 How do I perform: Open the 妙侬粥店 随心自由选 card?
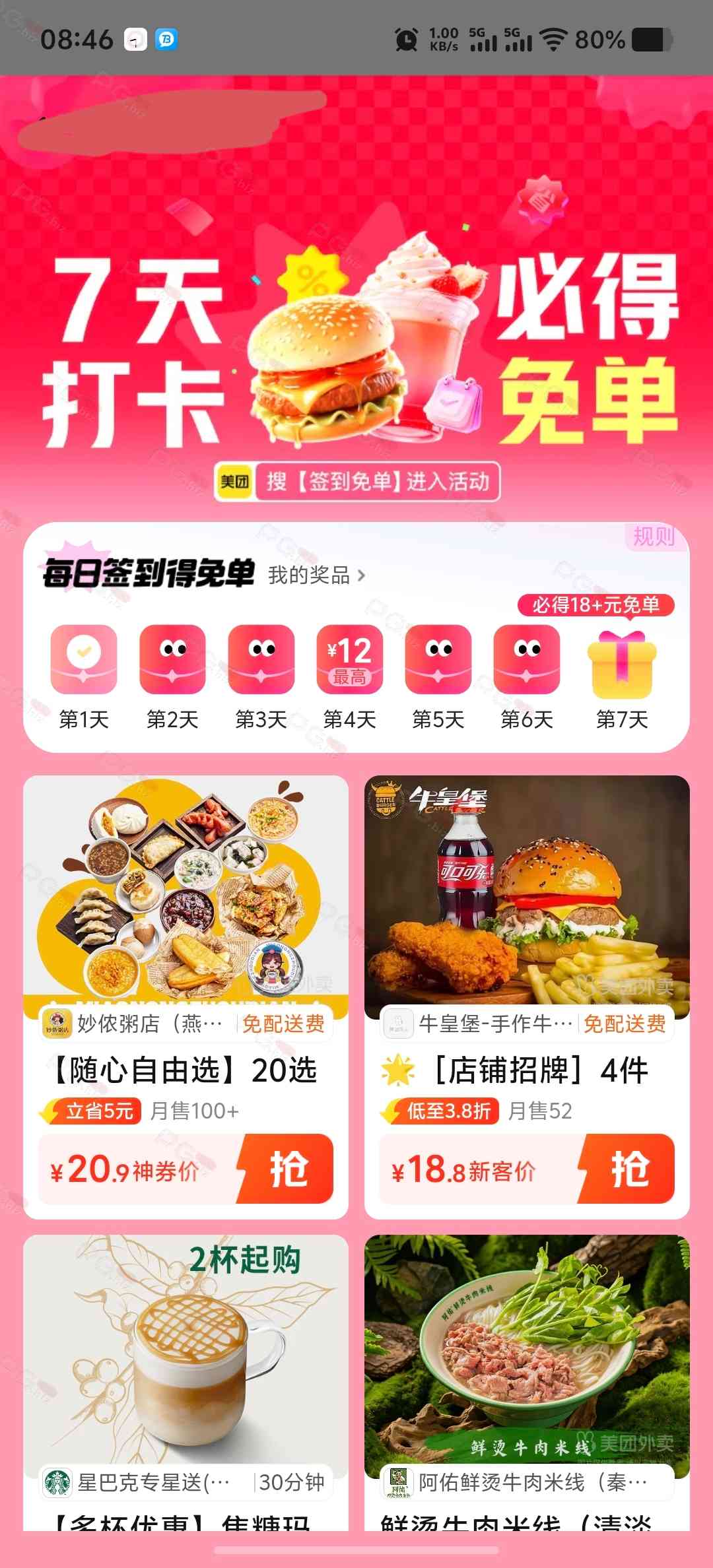coord(186,924)
